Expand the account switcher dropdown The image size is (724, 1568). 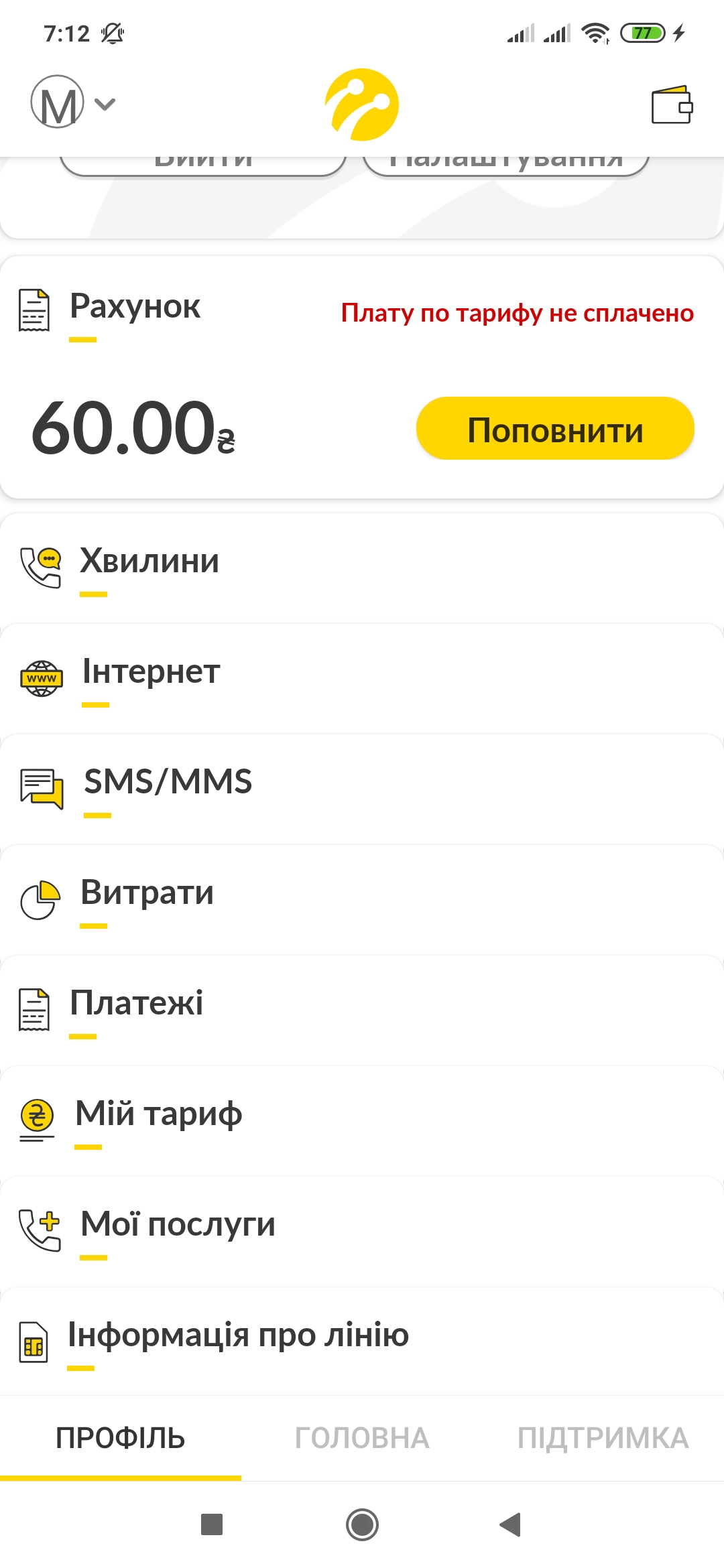[x=74, y=103]
